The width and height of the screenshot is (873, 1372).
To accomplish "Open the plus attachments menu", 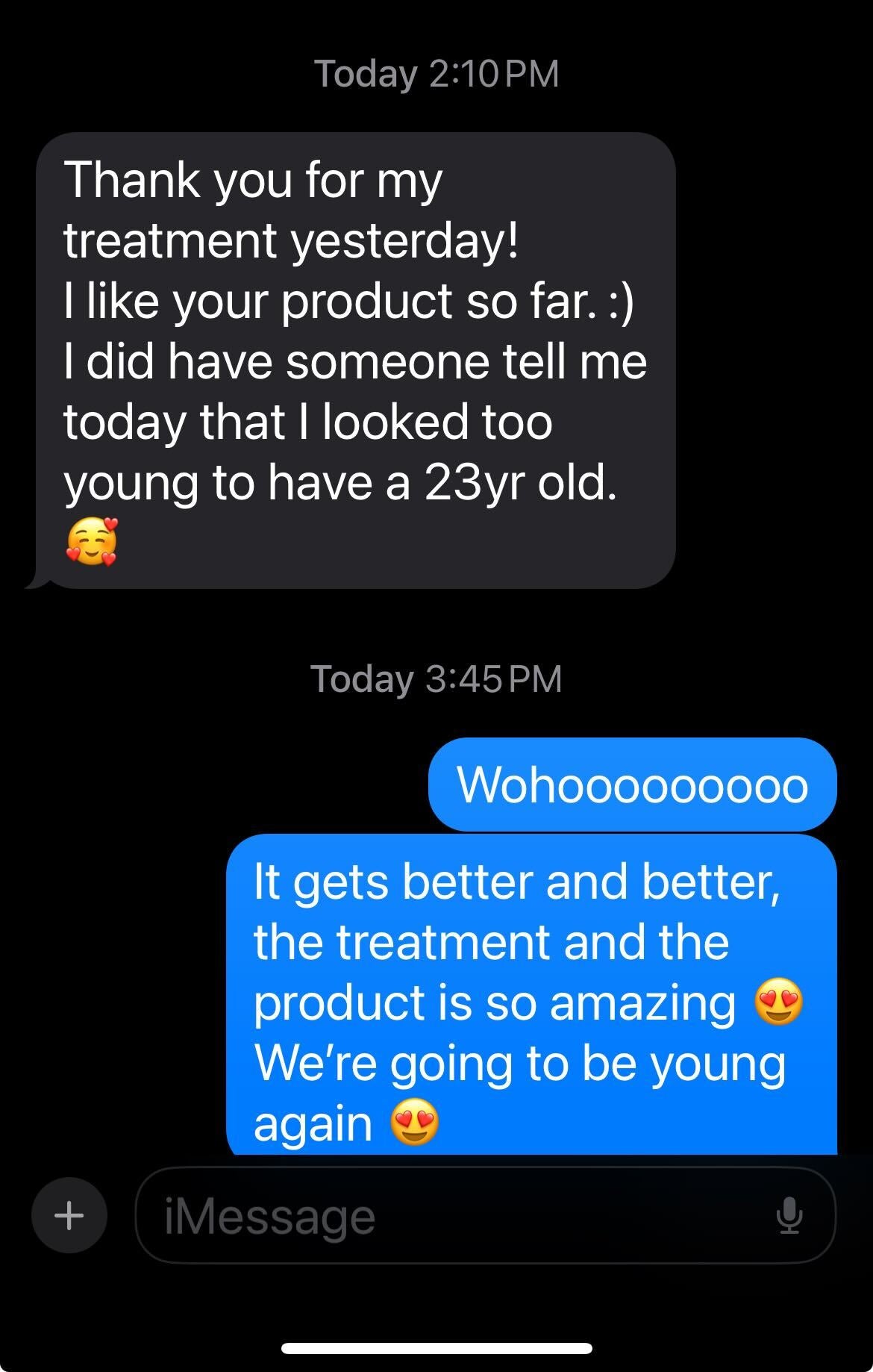I will pyautogui.click(x=69, y=1215).
